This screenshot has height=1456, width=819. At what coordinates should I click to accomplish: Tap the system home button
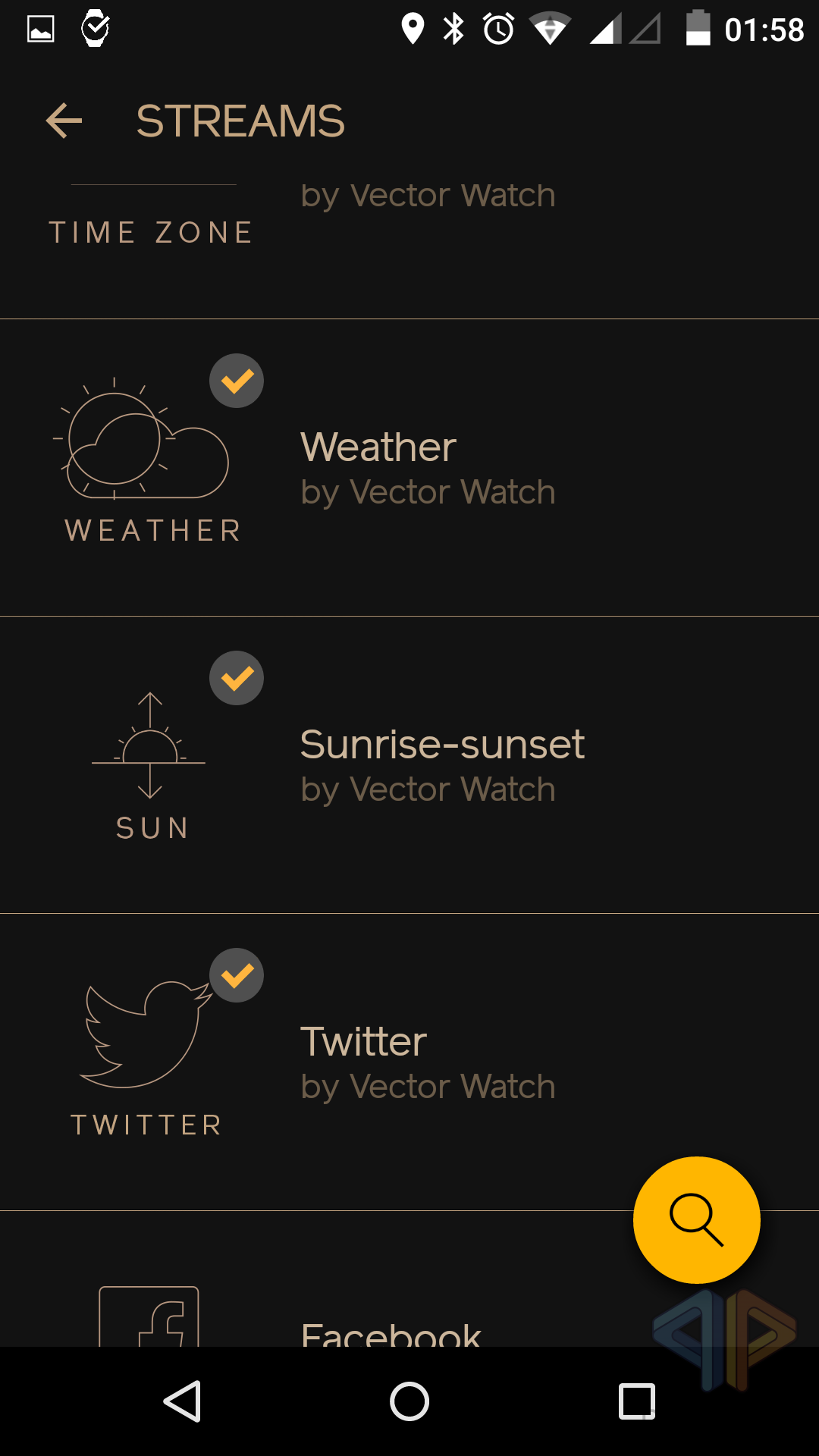tap(409, 1401)
